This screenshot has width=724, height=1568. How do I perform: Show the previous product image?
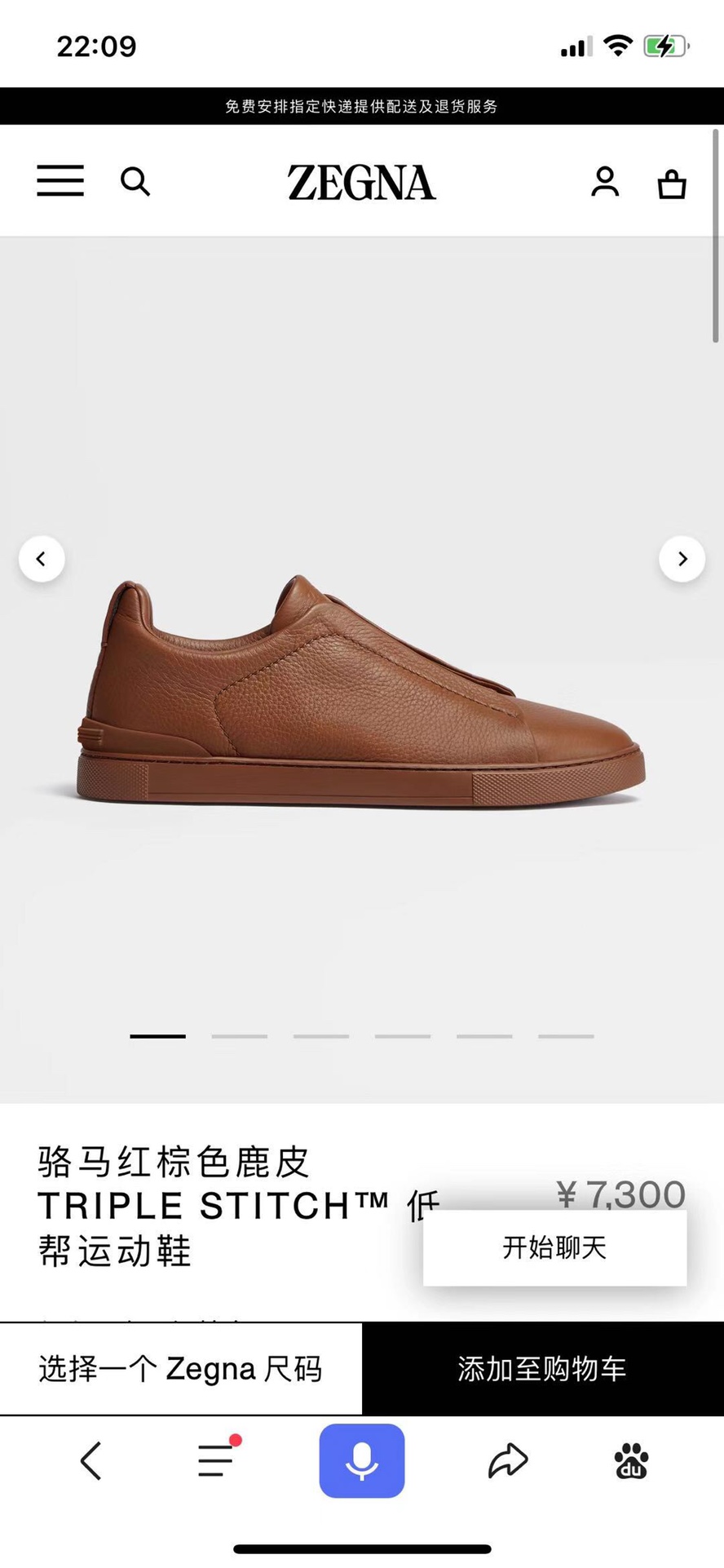(42, 559)
